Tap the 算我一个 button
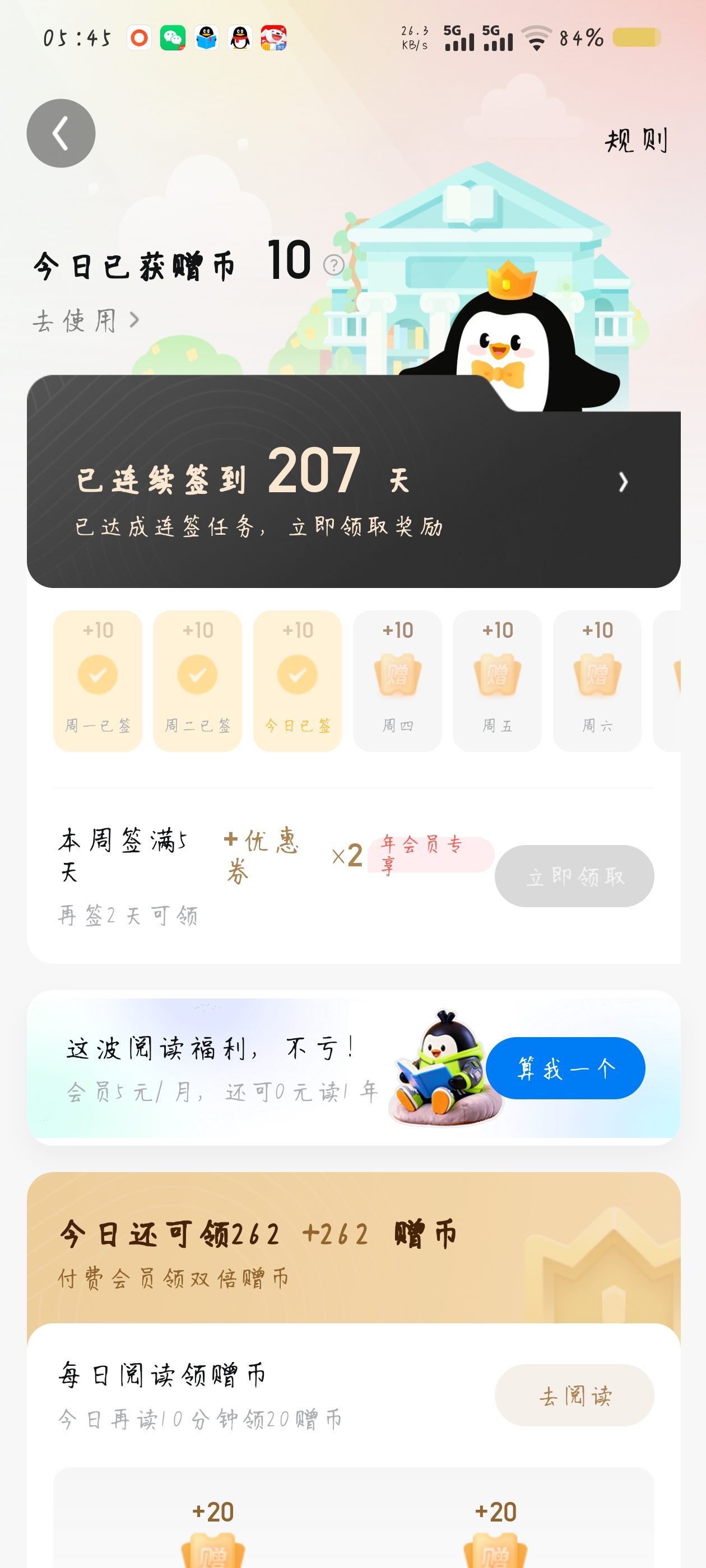 pyautogui.click(x=565, y=1068)
